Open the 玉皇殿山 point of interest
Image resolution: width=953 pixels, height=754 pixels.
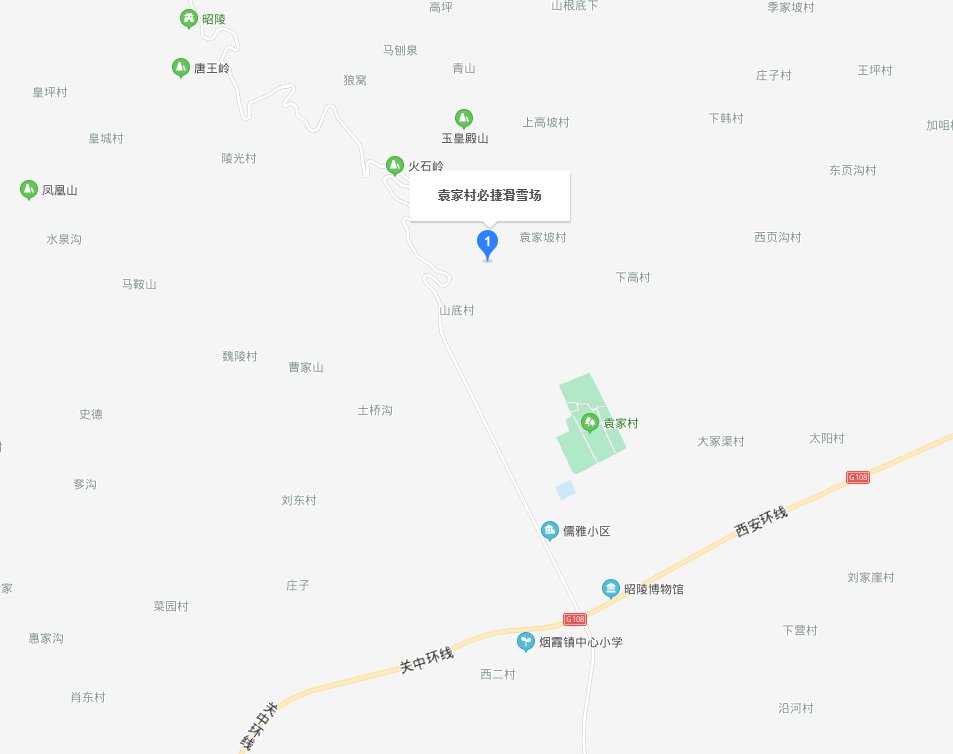(x=464, y=118)
